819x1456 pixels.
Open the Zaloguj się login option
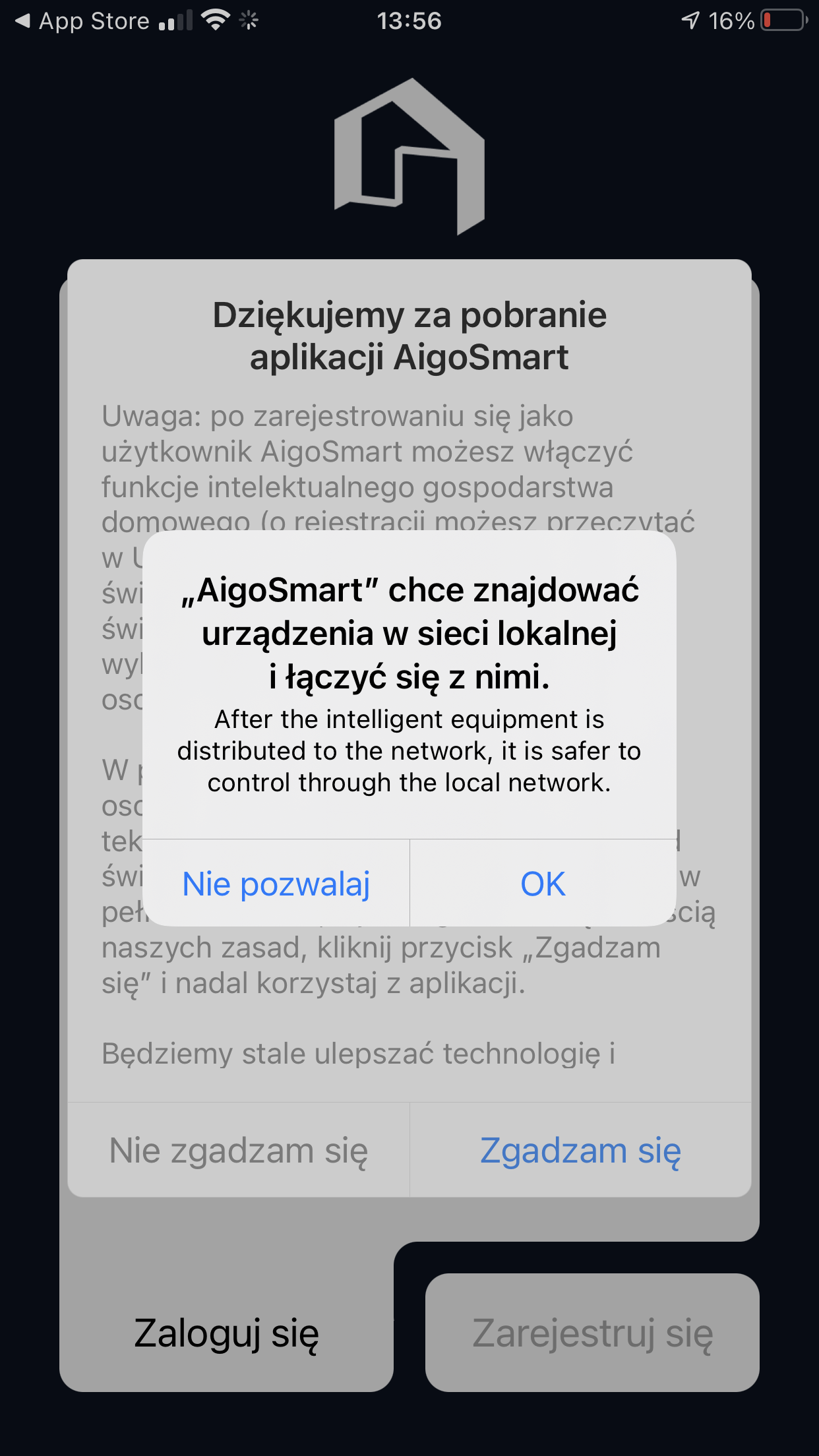(x=227, y=1333)
